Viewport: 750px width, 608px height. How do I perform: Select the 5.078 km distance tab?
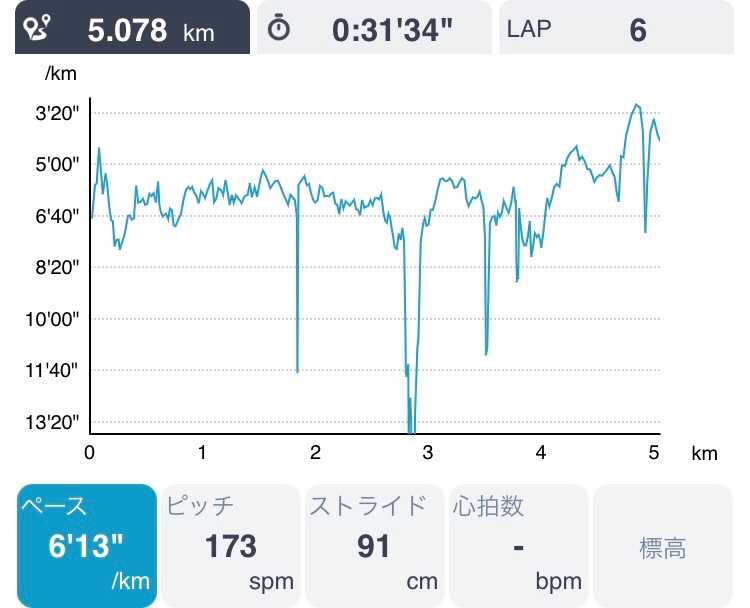(132, 28)
